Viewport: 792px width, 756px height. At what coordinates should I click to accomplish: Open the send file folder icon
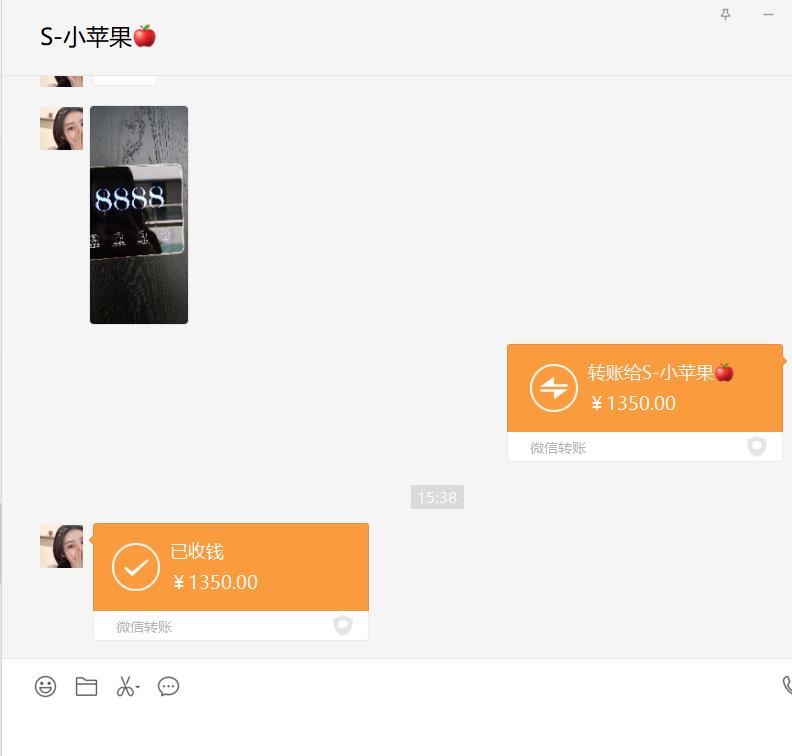pos(86,687)
